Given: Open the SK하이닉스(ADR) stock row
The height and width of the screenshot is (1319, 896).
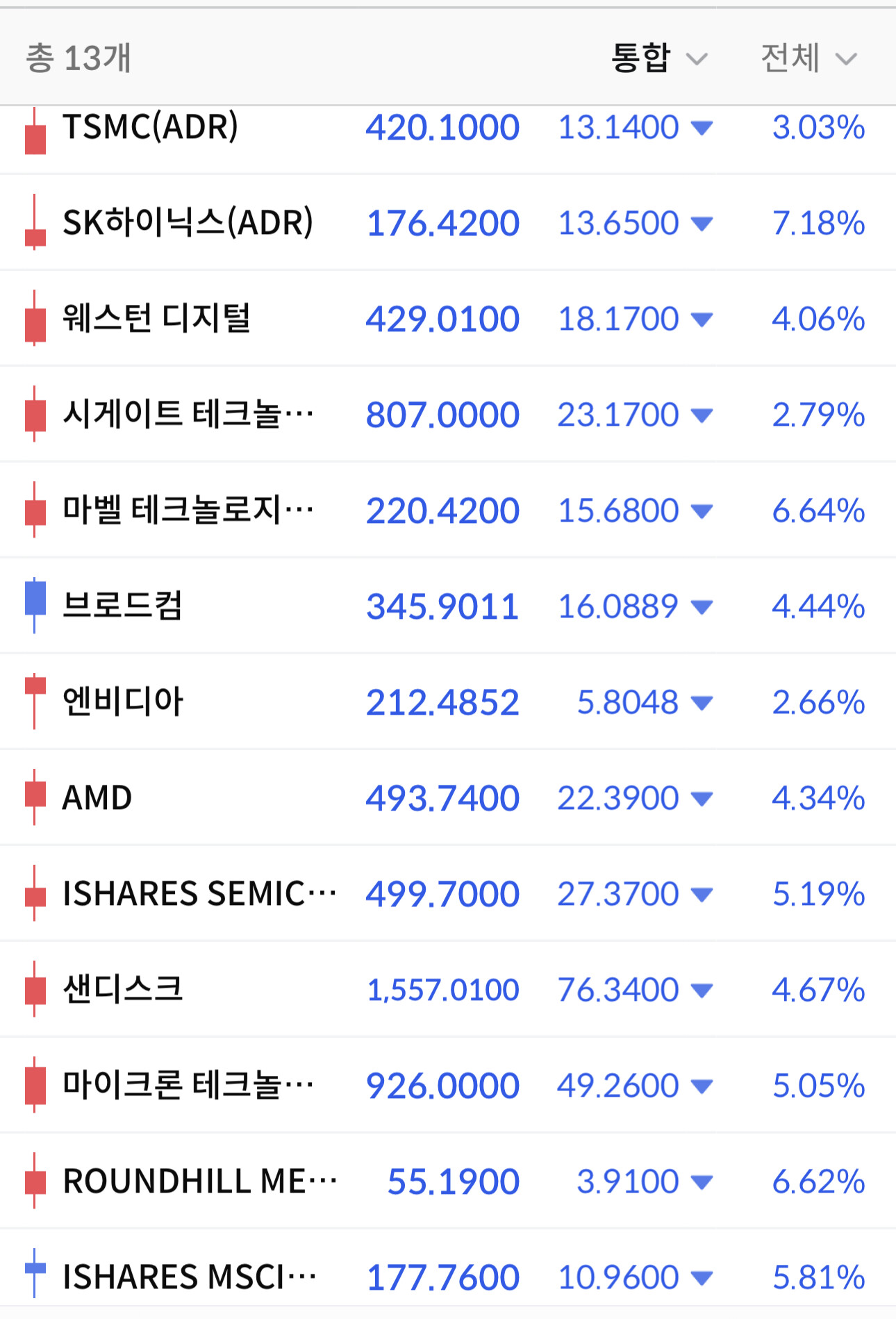Looking at the screenshot, I should [x=448, y=222].
